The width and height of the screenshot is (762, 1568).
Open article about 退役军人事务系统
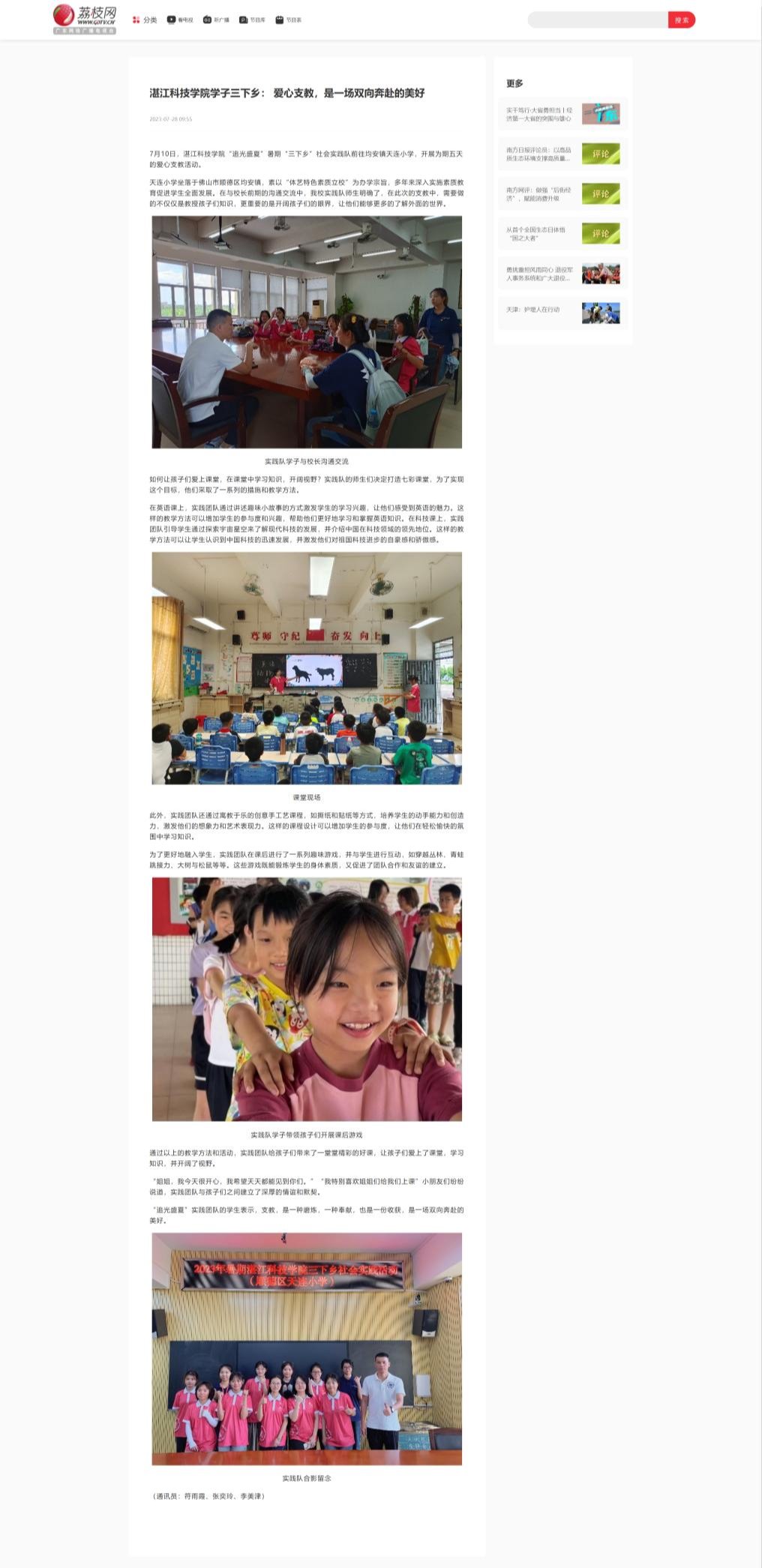538,274
